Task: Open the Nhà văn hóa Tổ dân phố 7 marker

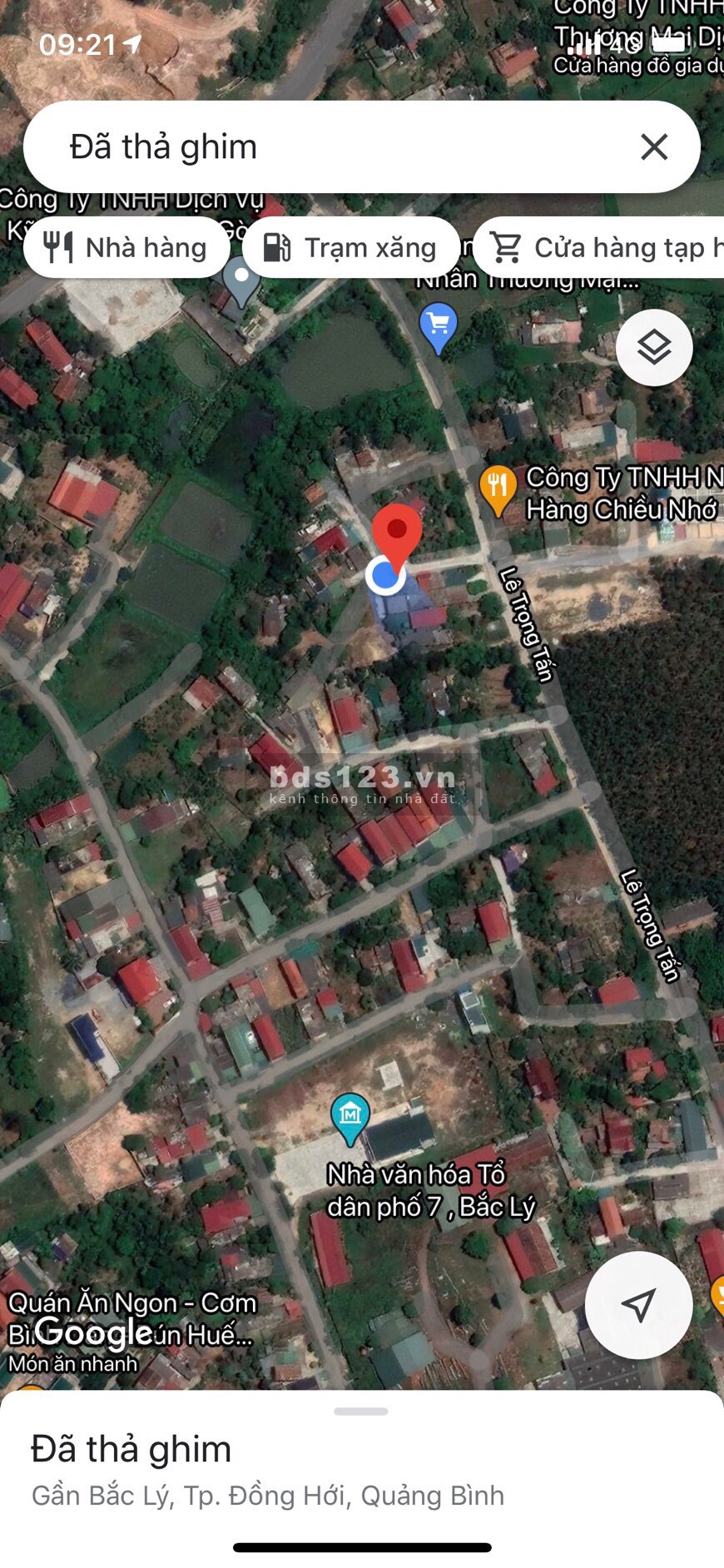Action: (x=350, y=1117)
